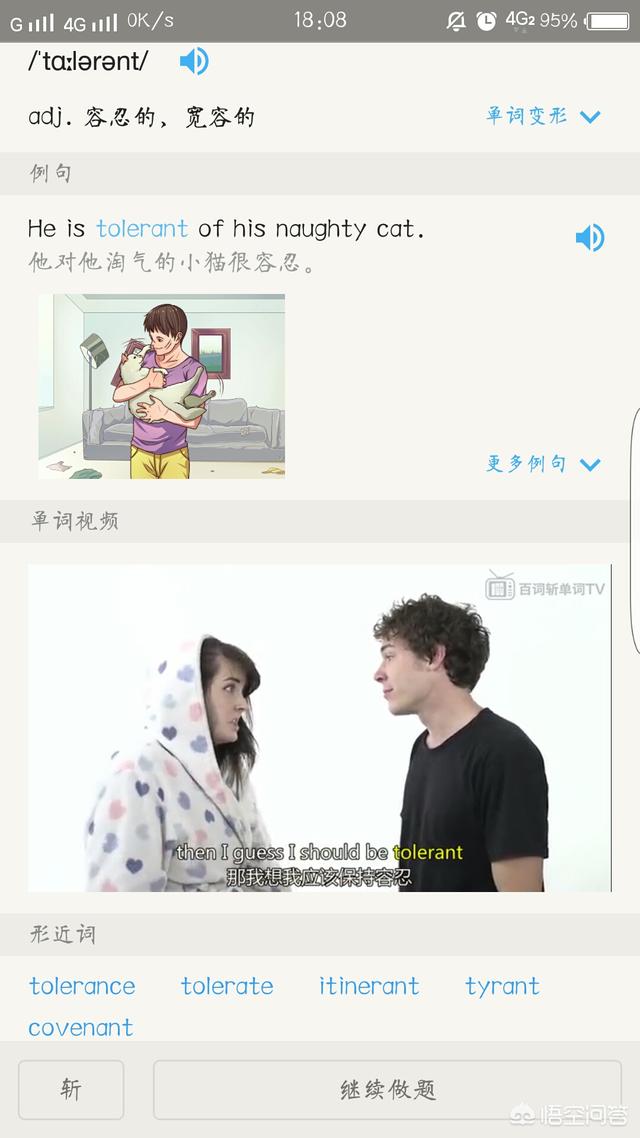640x1138 pixels.
Task: Look up the similar word covenant
Action: [81, 1027]
